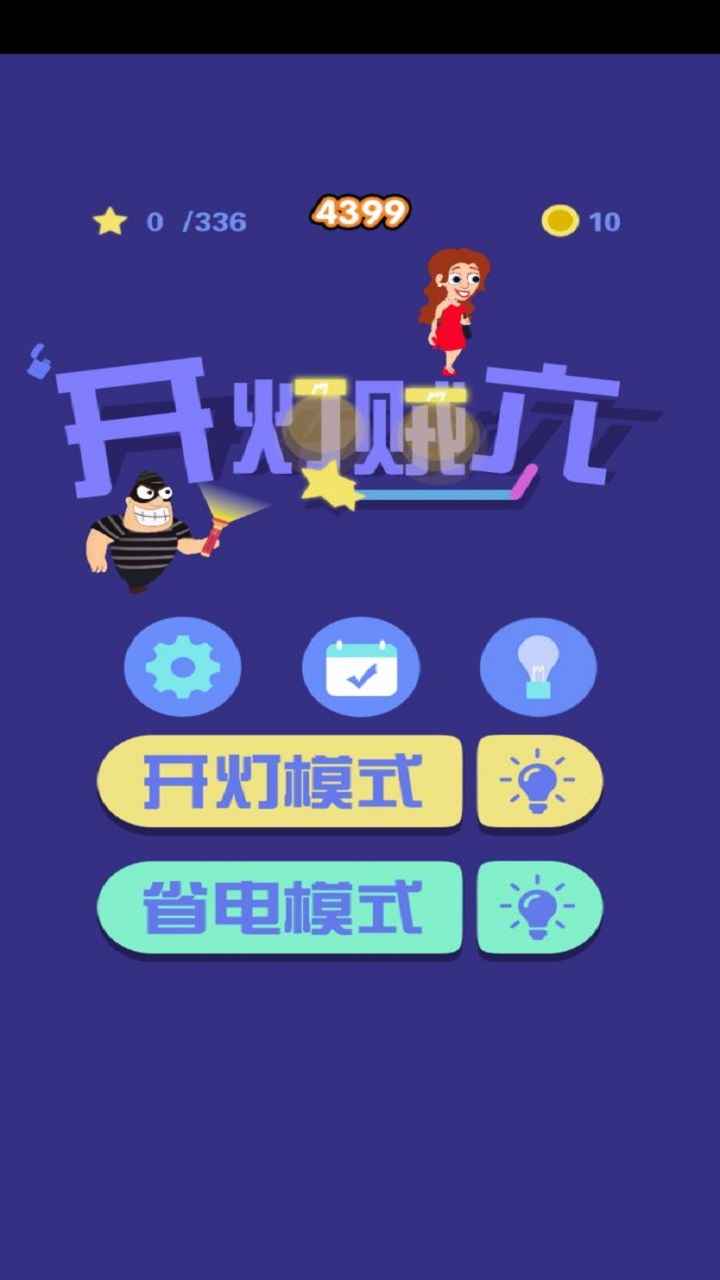Open the settings gear button

pyautogui.click(x=182, y=666)
